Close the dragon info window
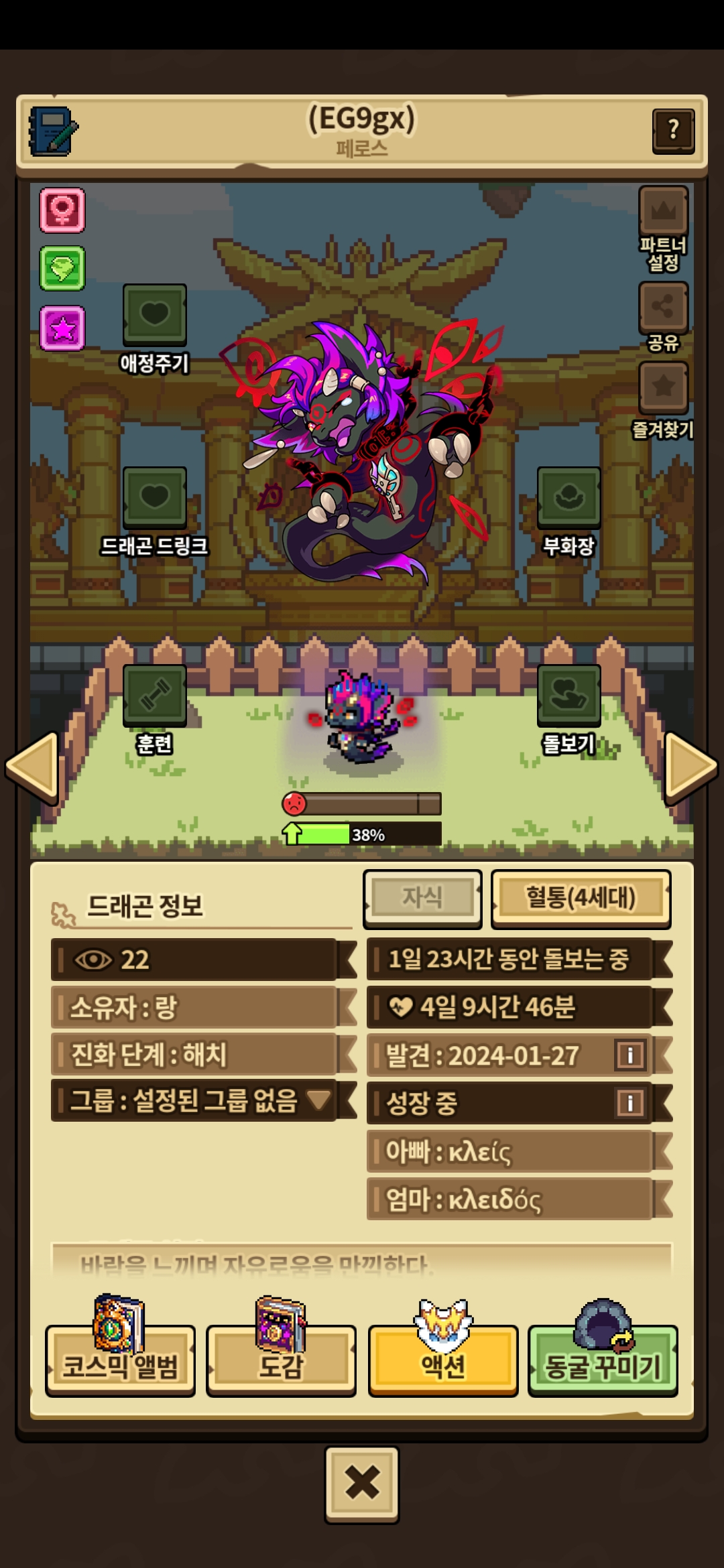This screenshot has width=724, height=1568. [x=362, y=1482]
